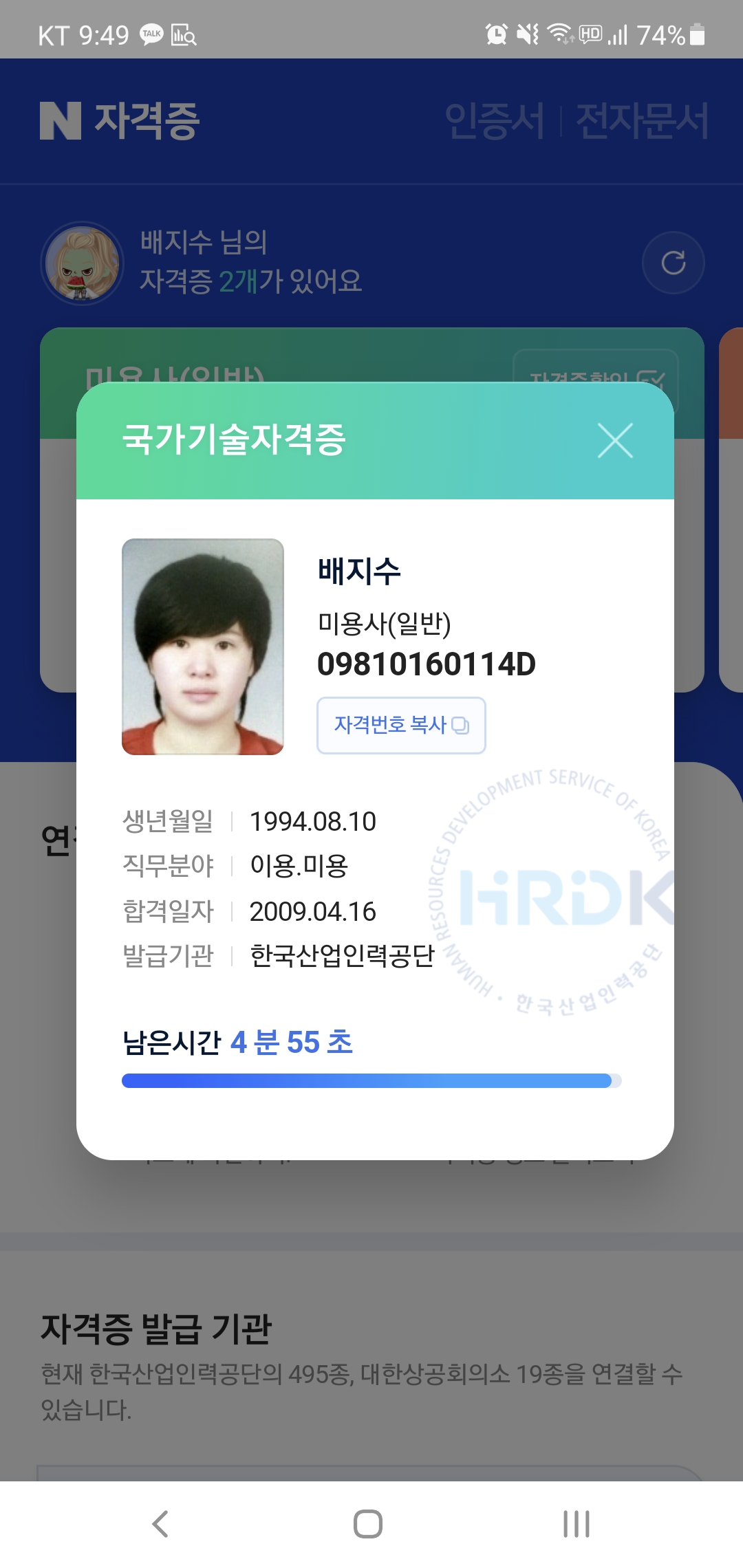Close the 국가기술자격증 dialog
Screen dimensions: 743x1568
point(615,441)
